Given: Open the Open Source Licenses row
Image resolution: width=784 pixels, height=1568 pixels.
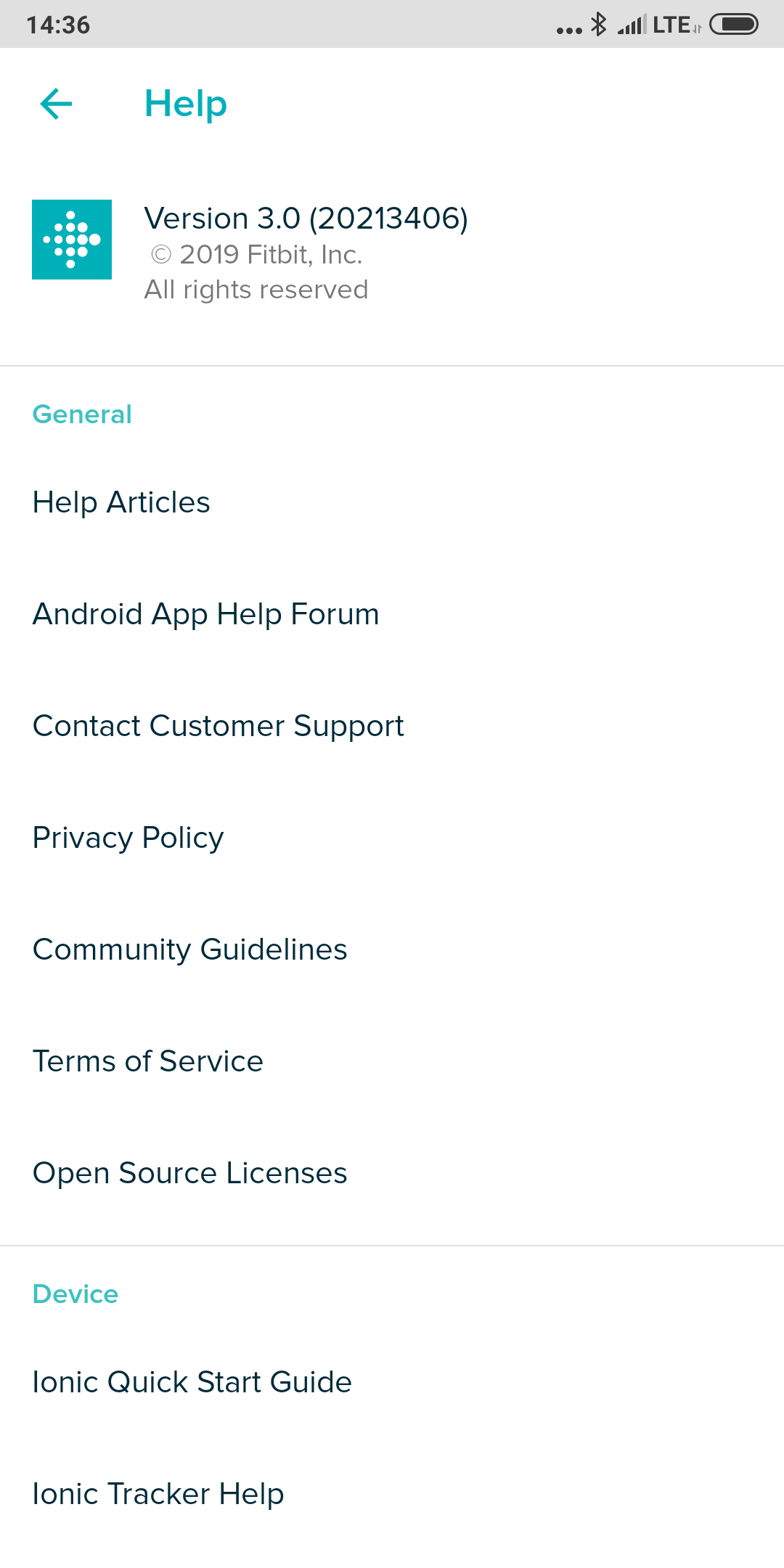Looking at the screenshot, I should (190, 1173).
